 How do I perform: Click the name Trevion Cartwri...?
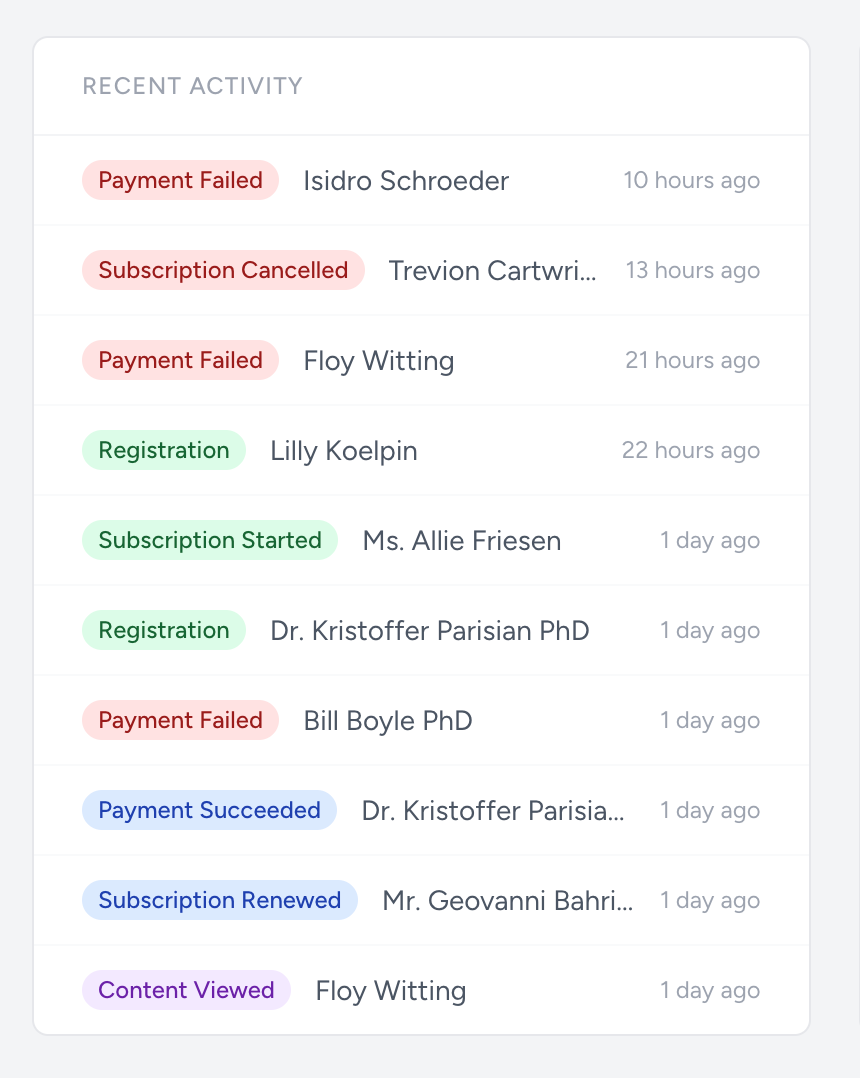pos(492,270)
